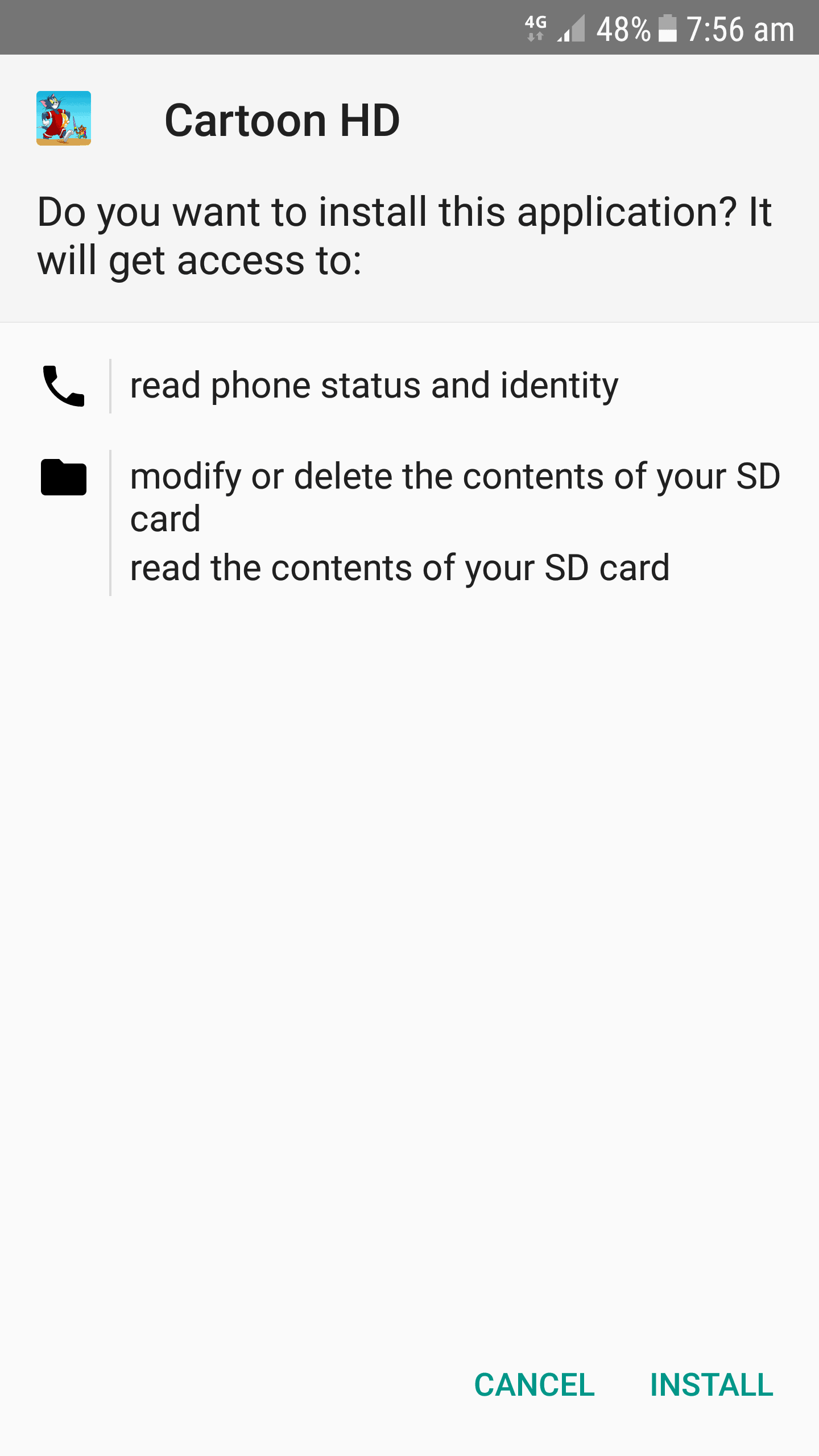Open the read phone status permission details
The image size is (819, 1456).
409,386
